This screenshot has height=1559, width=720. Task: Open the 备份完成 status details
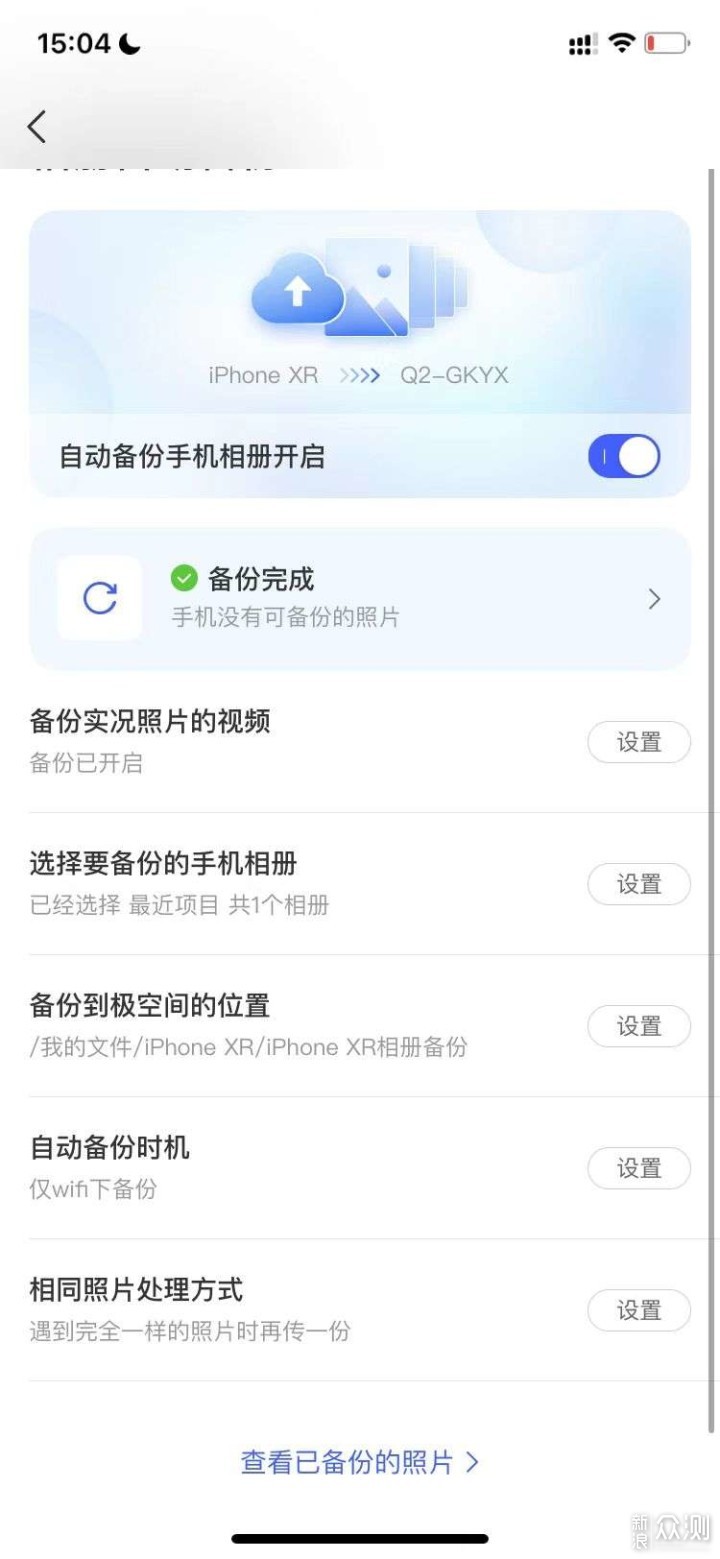[360, 599]
